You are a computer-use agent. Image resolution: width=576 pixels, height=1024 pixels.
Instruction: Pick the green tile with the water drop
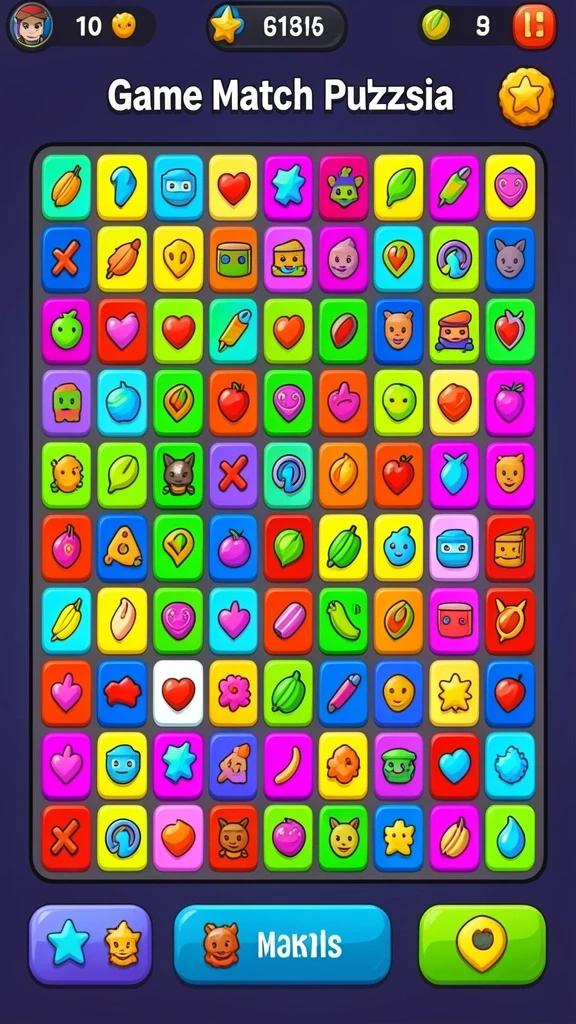coord(510,838)
